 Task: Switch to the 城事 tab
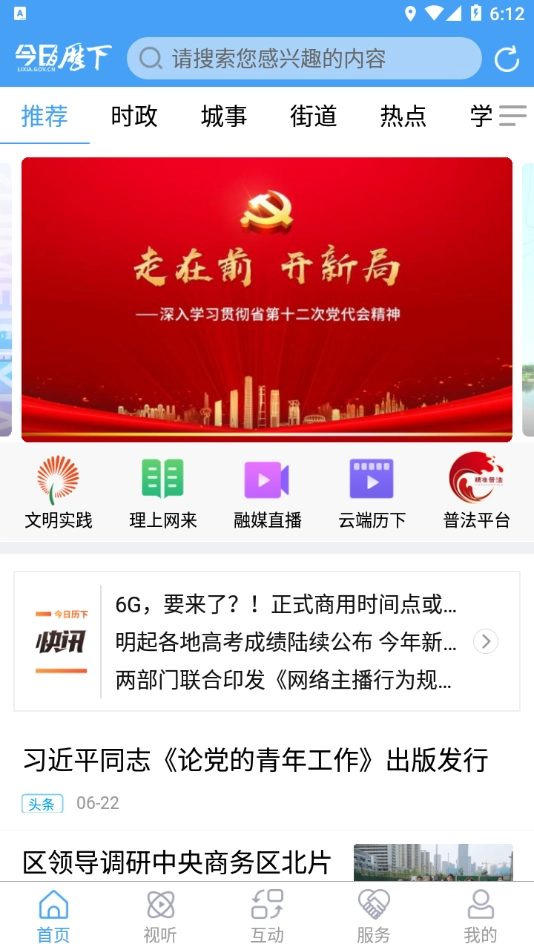click(x=224, y=116)
